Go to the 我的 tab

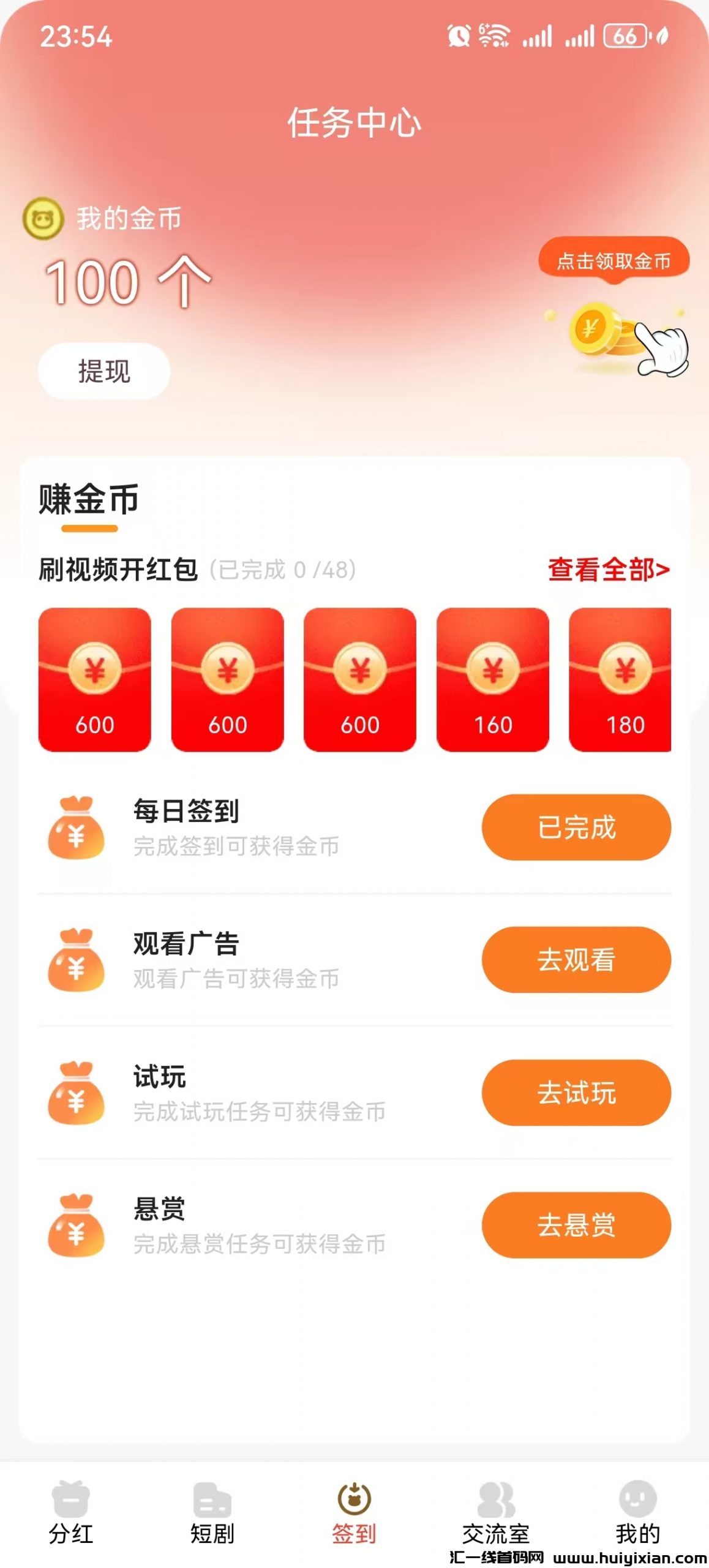coord(637,1513)
